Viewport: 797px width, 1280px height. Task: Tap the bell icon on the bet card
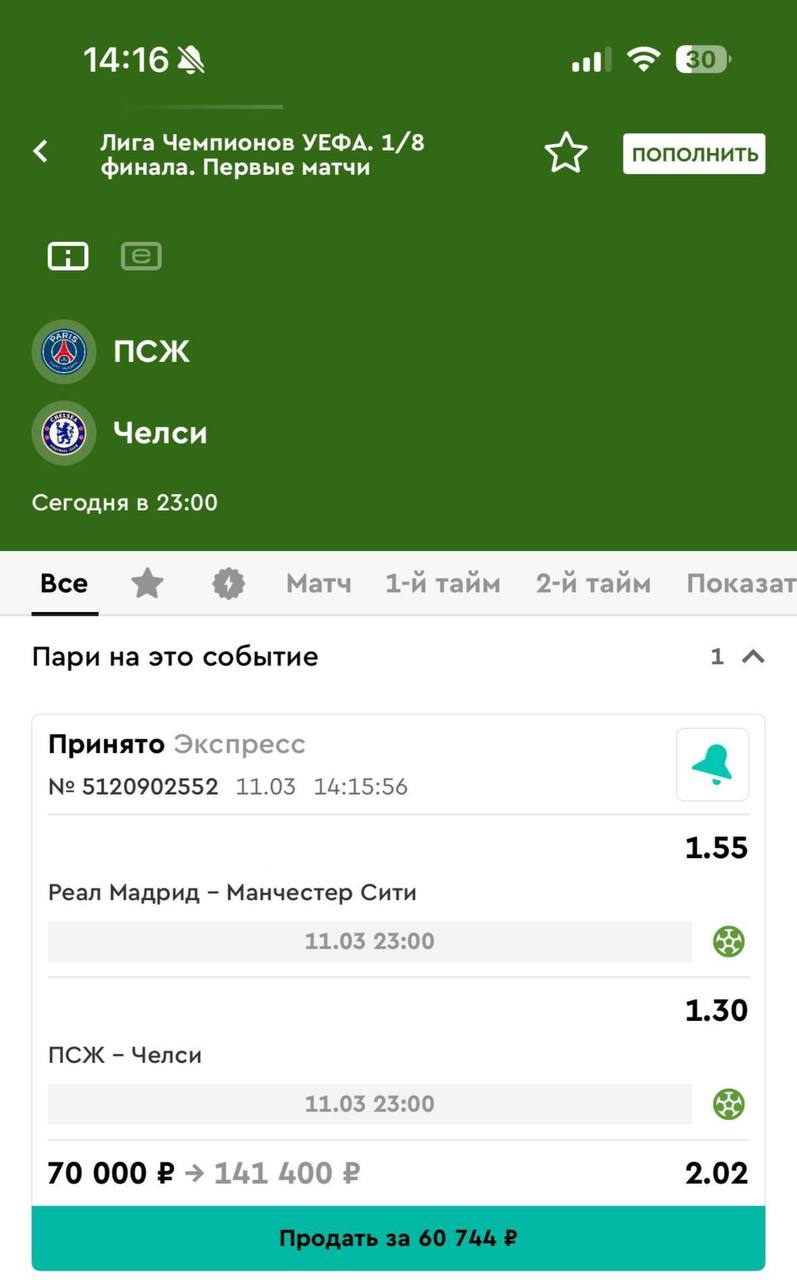pos(712,765)
